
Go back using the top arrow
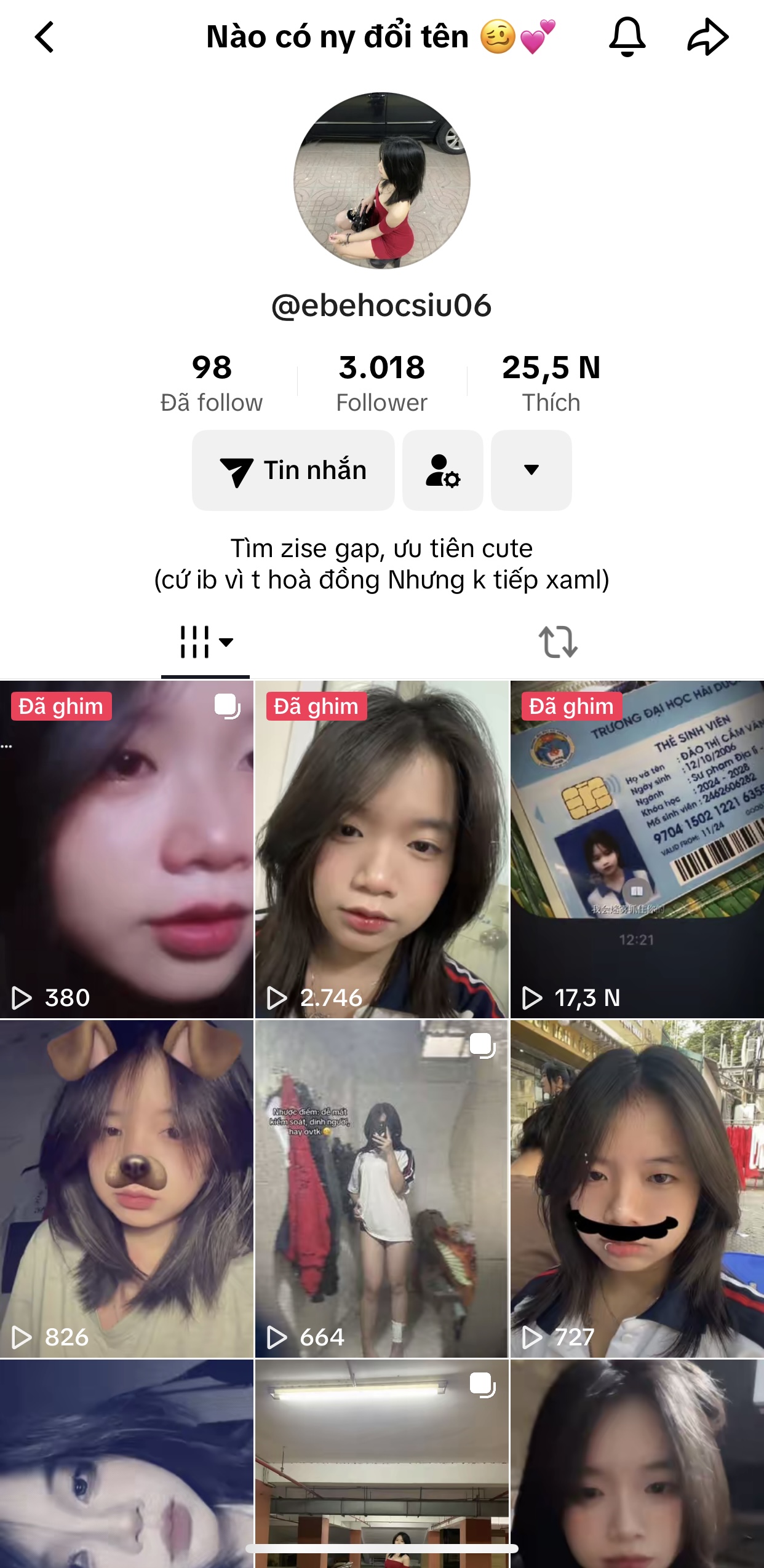pyautogui.click(x=44, y=38)
